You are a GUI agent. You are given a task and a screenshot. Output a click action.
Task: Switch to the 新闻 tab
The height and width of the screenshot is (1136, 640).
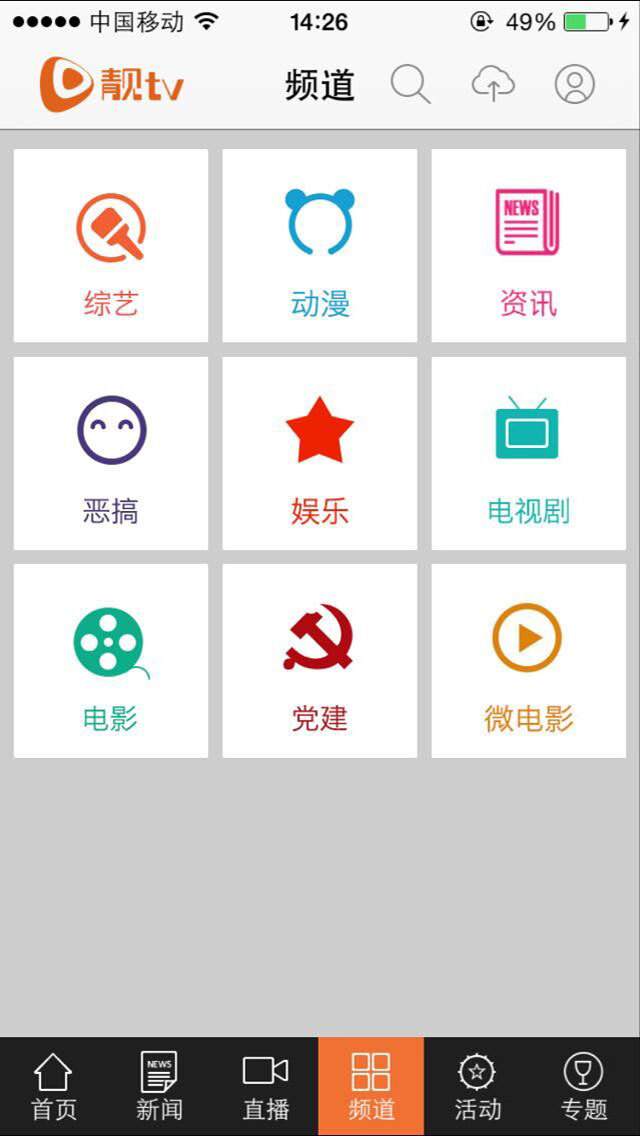(x=159, y=1087)
